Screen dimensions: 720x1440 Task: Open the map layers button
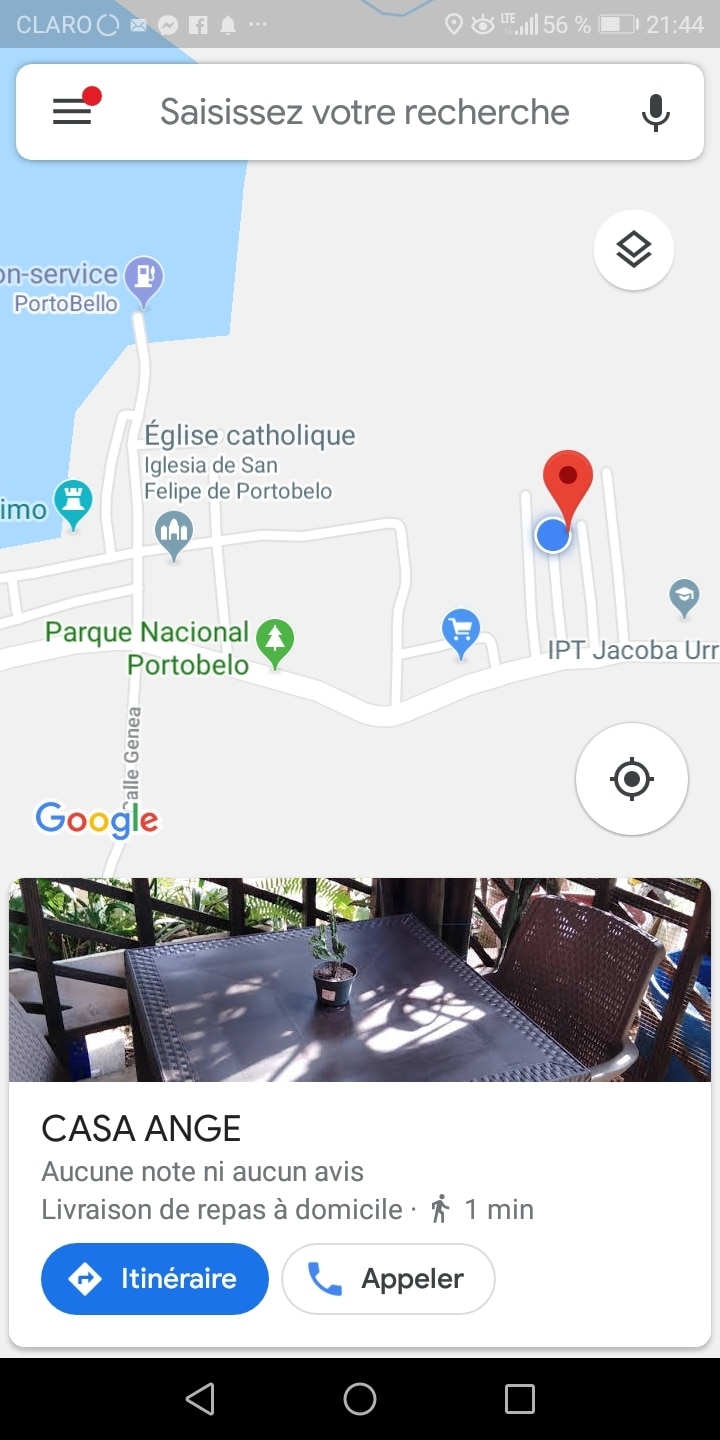634,250
